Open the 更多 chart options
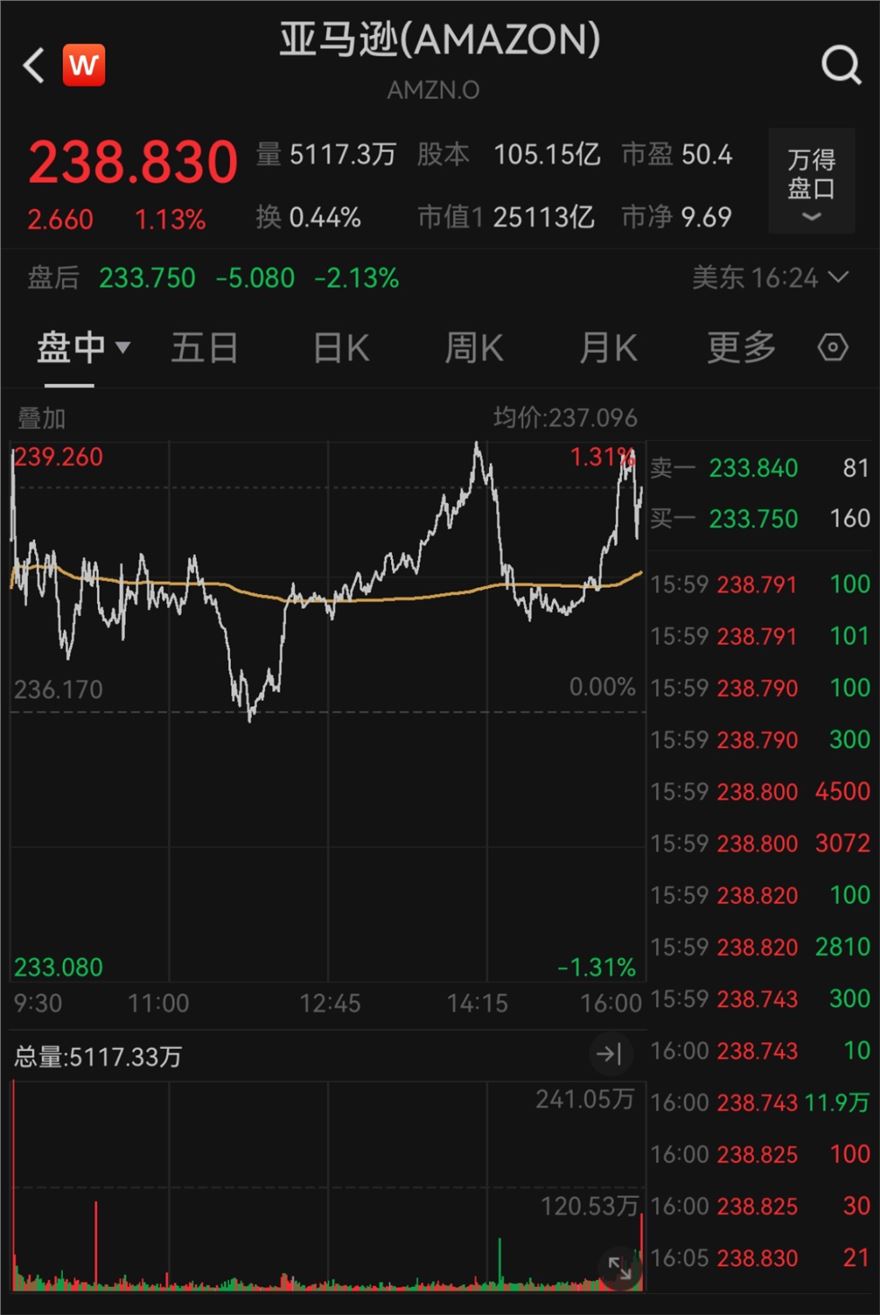The image size is (880, 1315). click(x=741, y=348)
